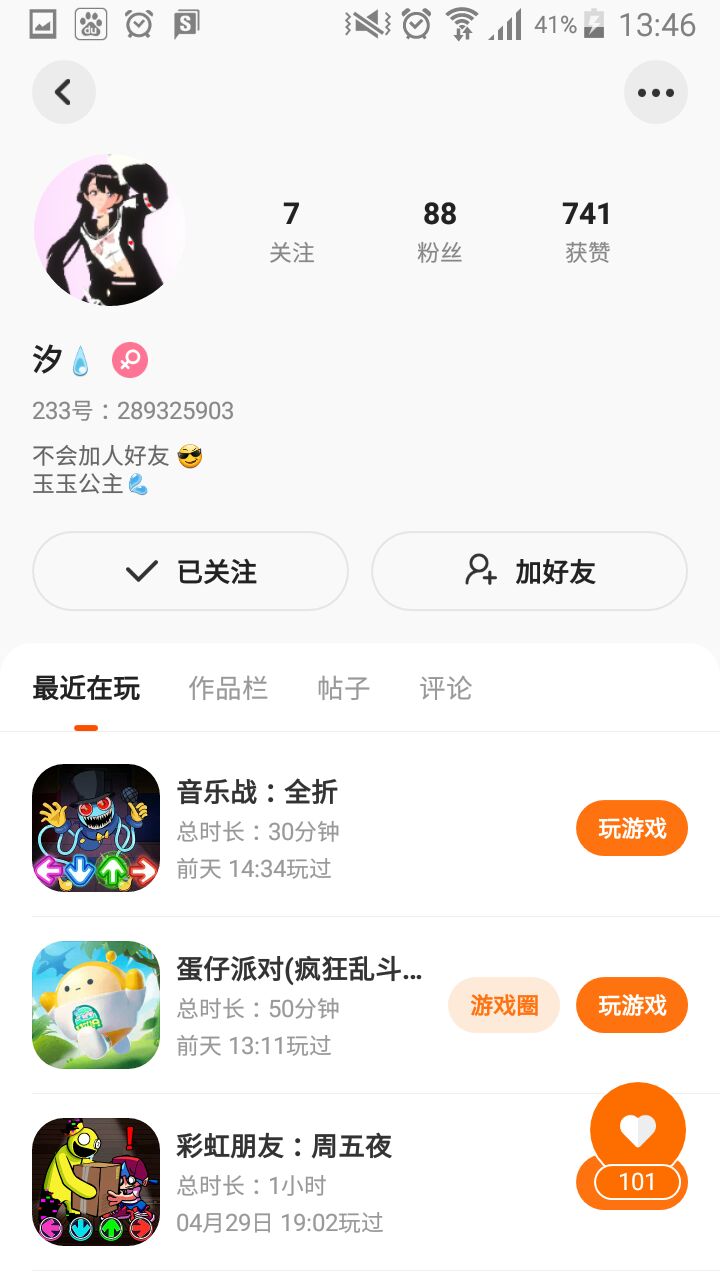Screen dimensions: 720x1280
Task: Open the 关注 following list
Action: (x=291, y=231)
